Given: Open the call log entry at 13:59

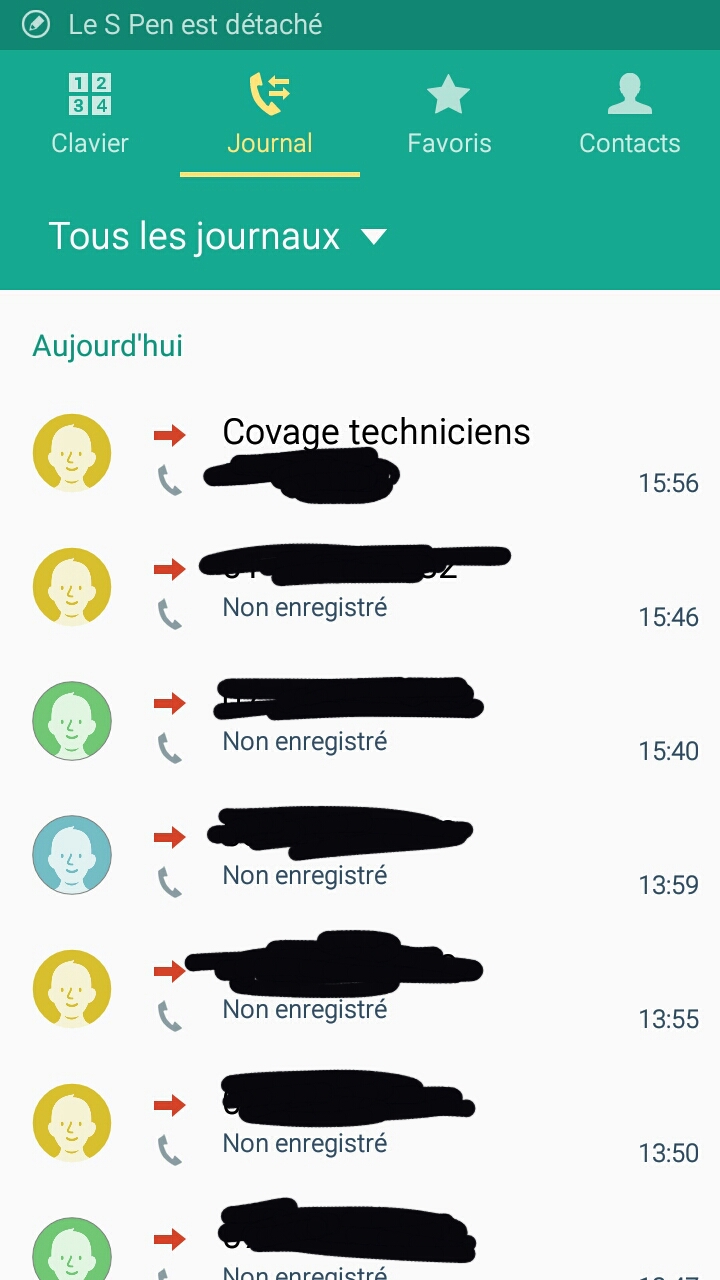Looking at the screenshot, I should (x=400, y=856).
